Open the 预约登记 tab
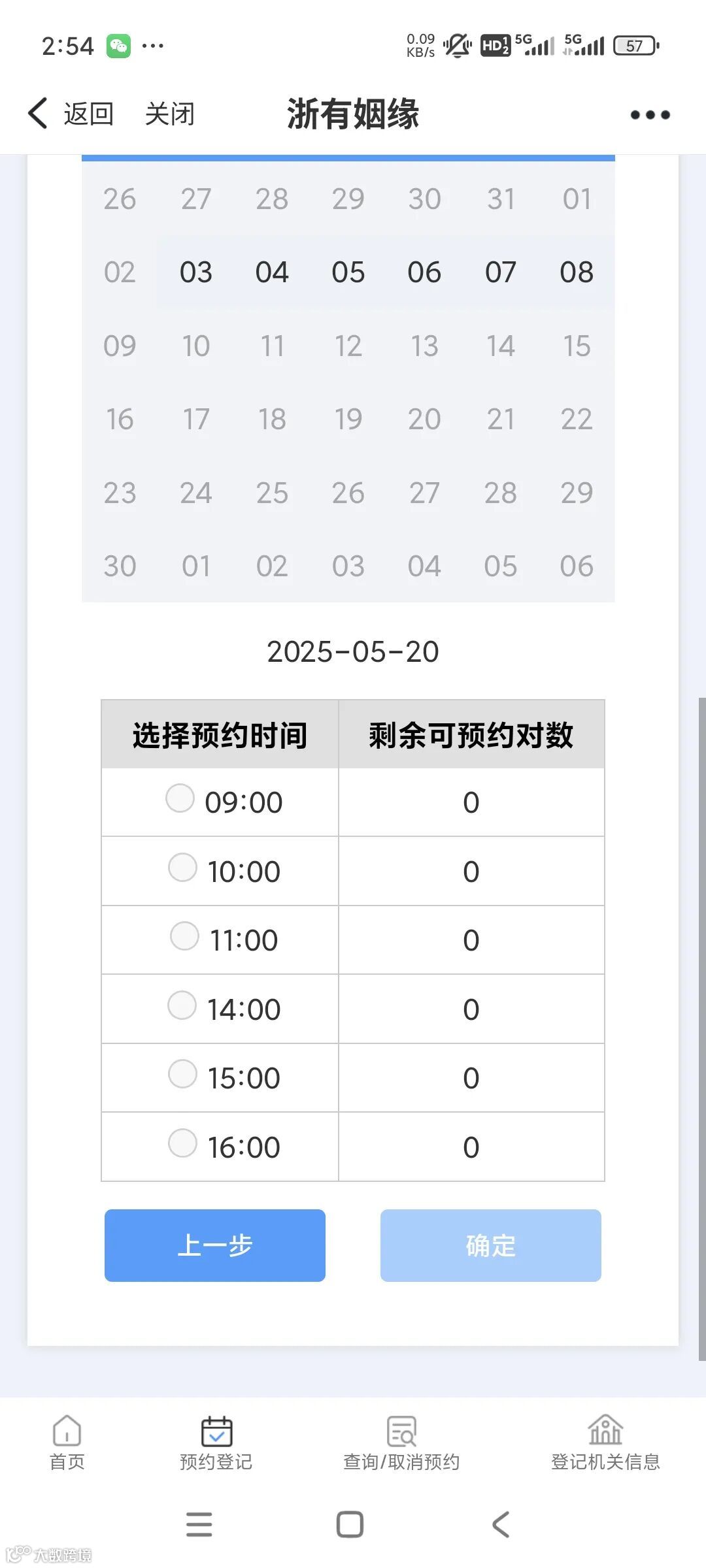The image size is (706, 1568). pos(216,1443)
